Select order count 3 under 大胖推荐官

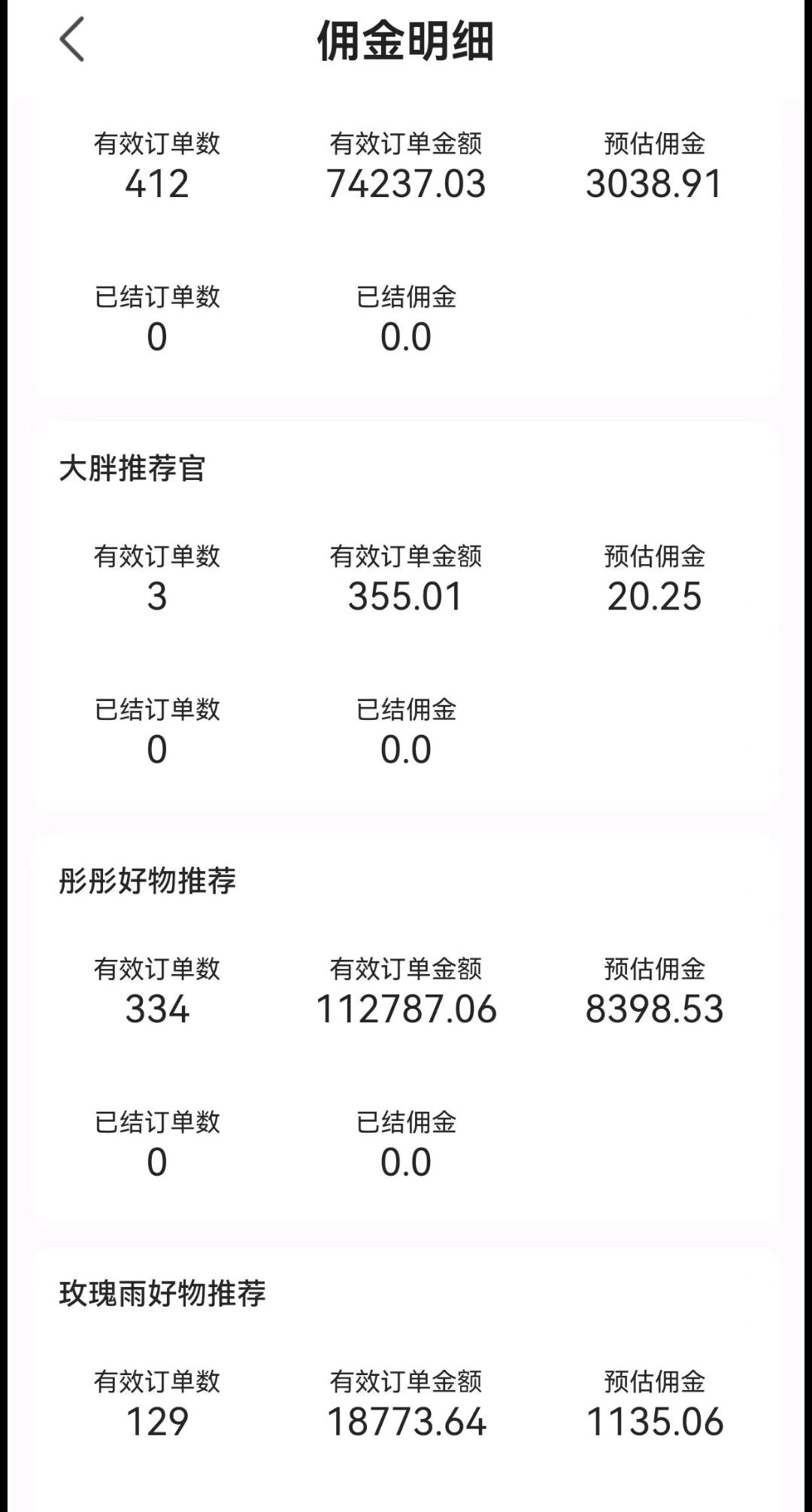(x=156, y=598)
